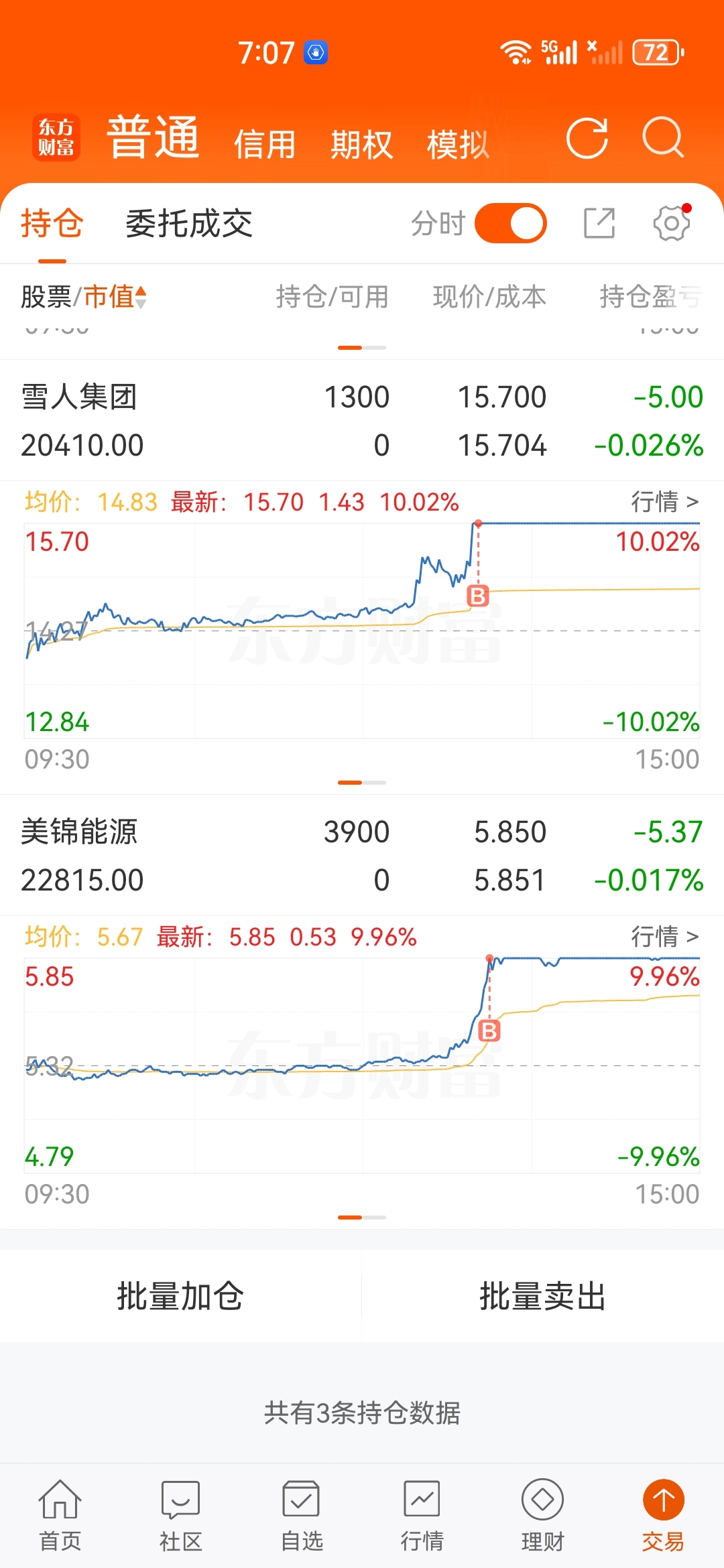
Task: Open the 美锦能源 holding row
Action: pyautogui.click(x=362, y=856)
